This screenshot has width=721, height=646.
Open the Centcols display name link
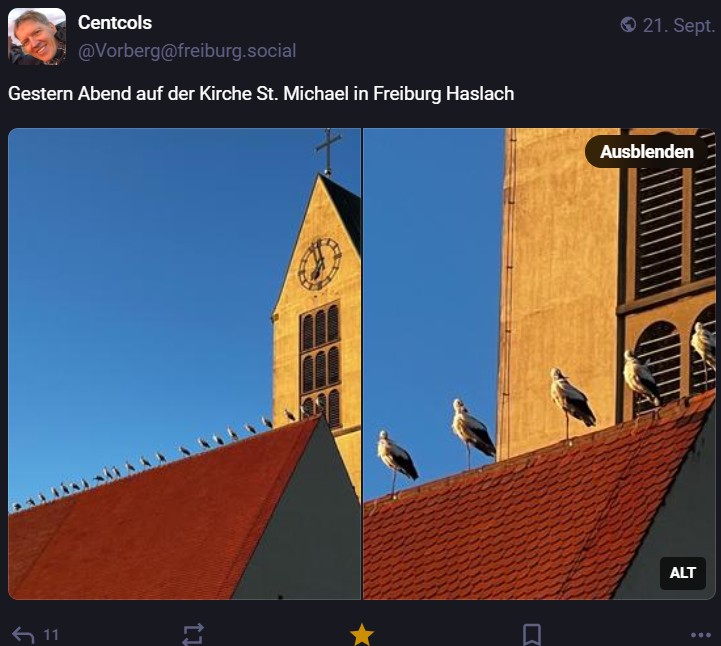[115, 23]
